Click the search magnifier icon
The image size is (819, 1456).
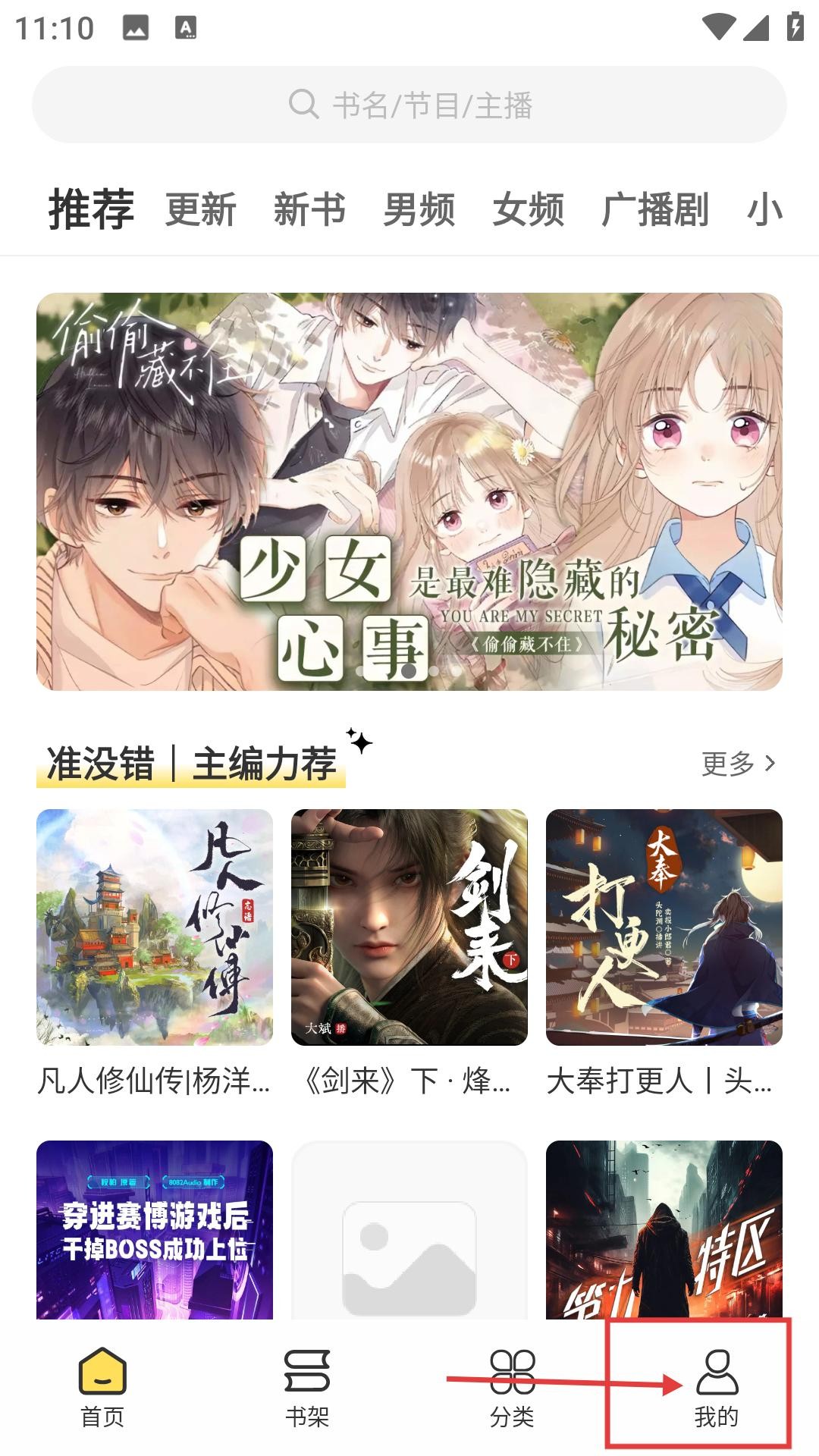click(x=304, y=106)
